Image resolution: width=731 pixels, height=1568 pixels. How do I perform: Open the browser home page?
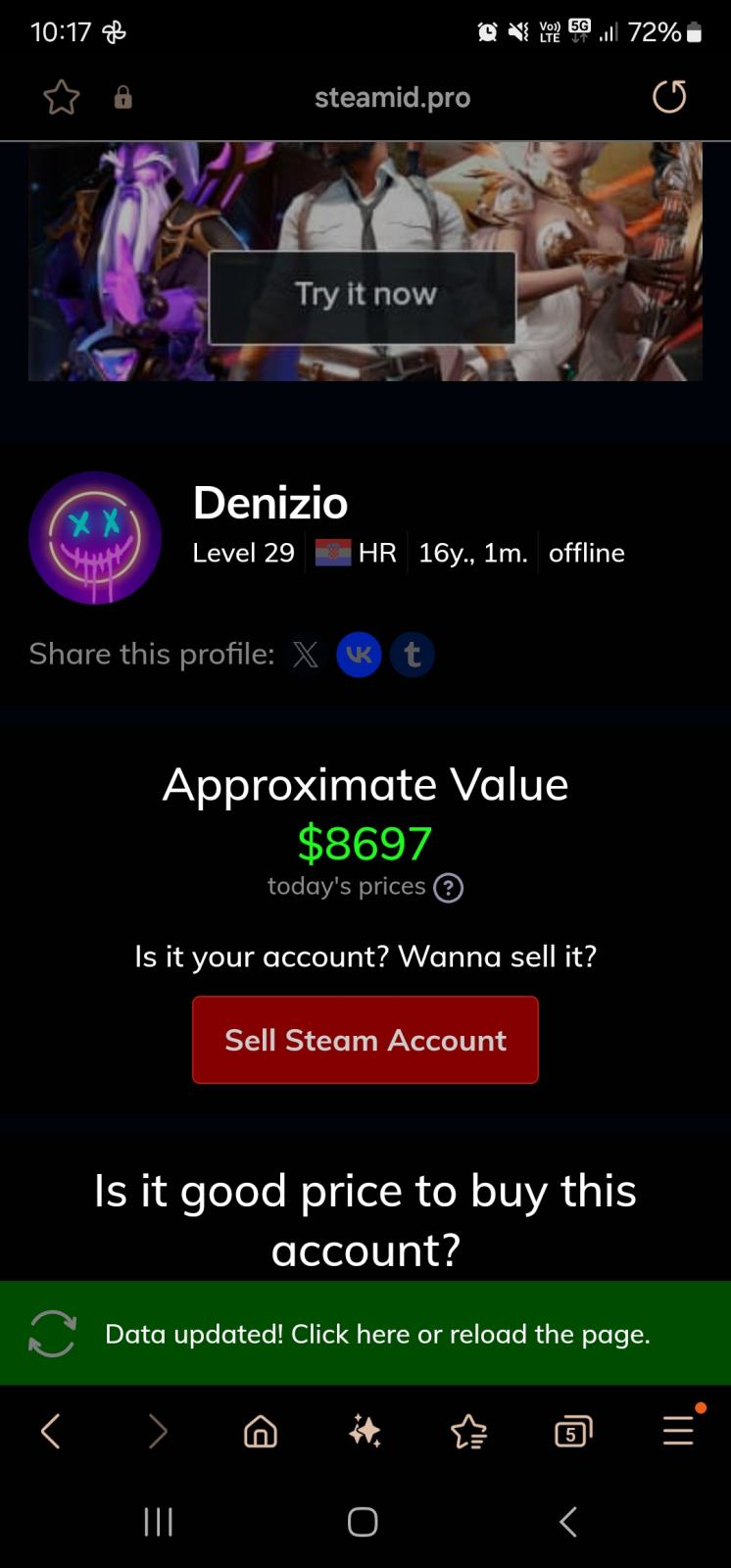click(x=260, y=1434)
